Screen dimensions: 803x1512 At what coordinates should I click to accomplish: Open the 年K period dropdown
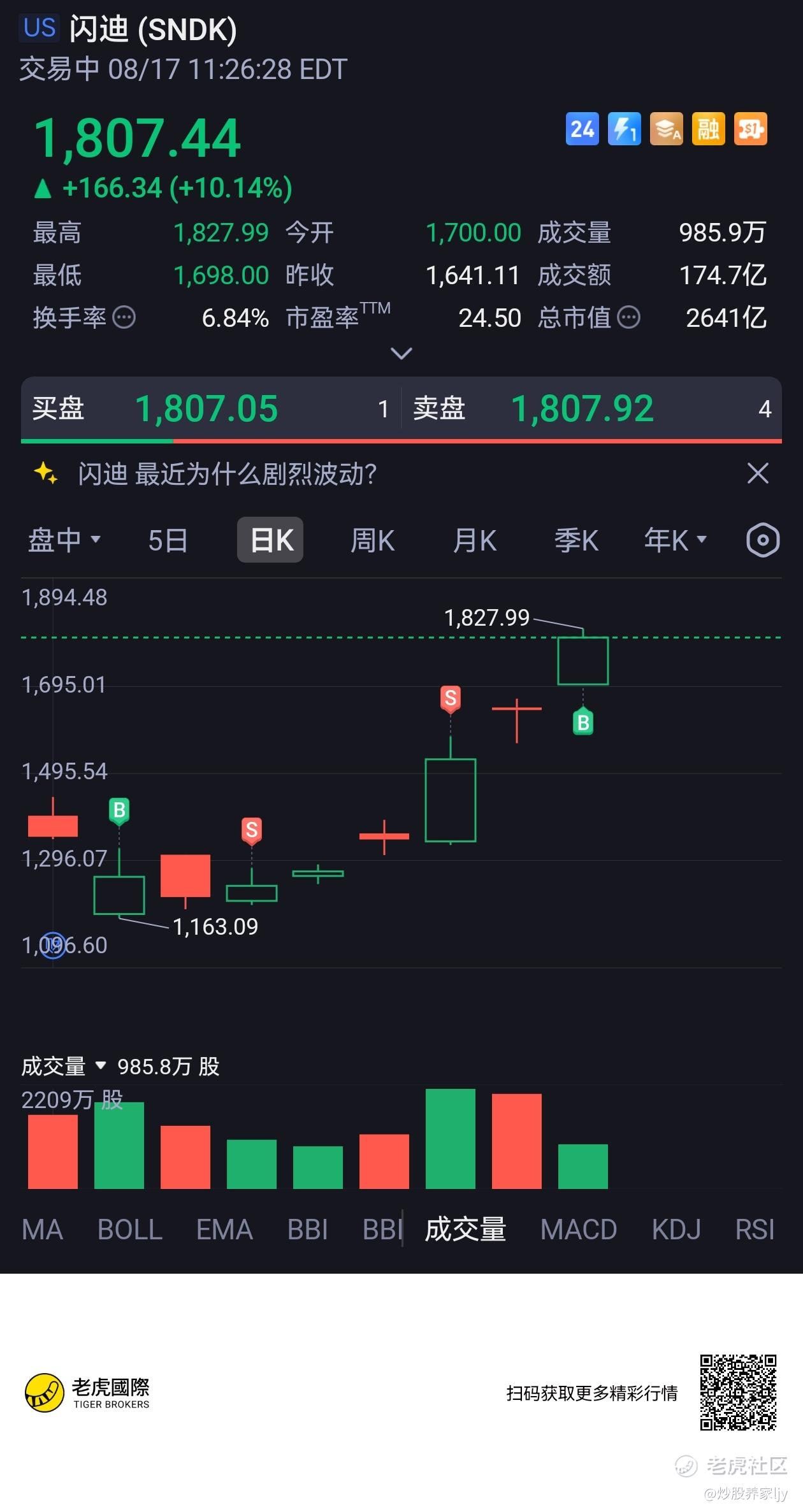676,540
